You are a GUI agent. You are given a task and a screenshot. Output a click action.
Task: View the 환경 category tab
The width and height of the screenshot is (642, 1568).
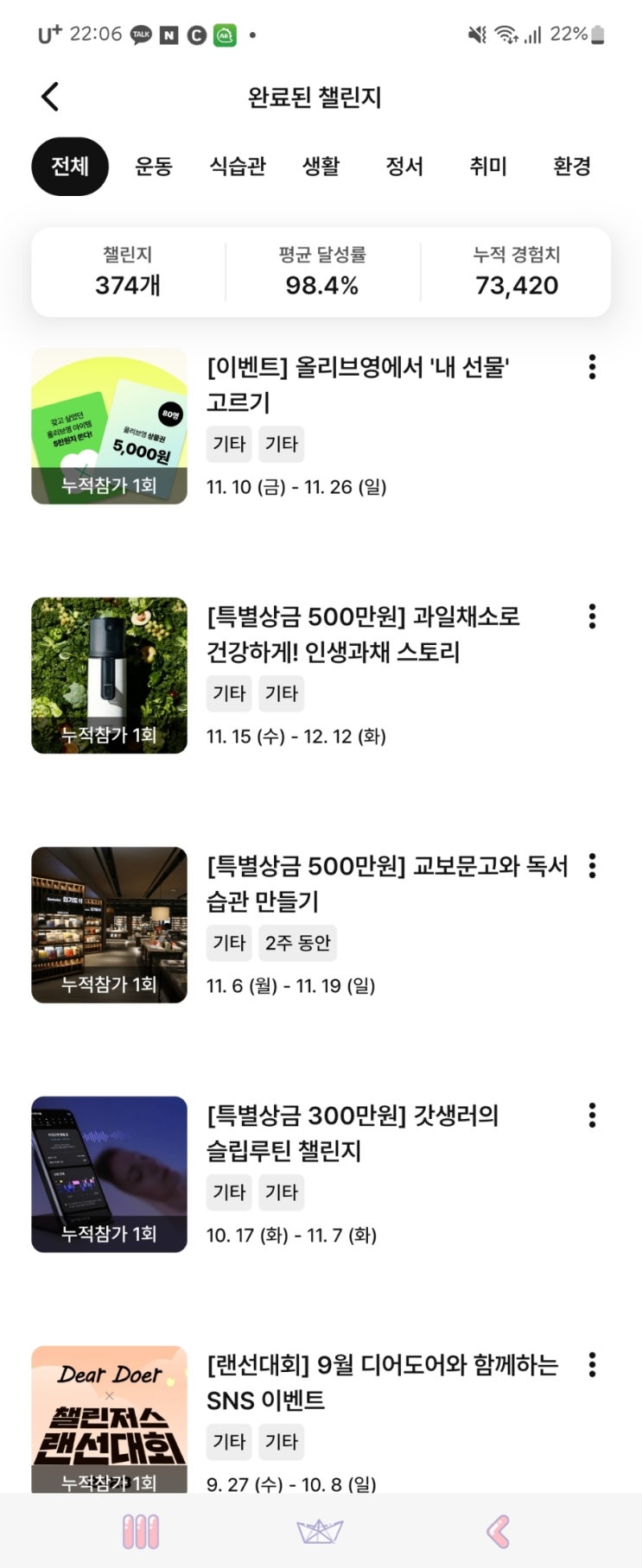(572, 166)
